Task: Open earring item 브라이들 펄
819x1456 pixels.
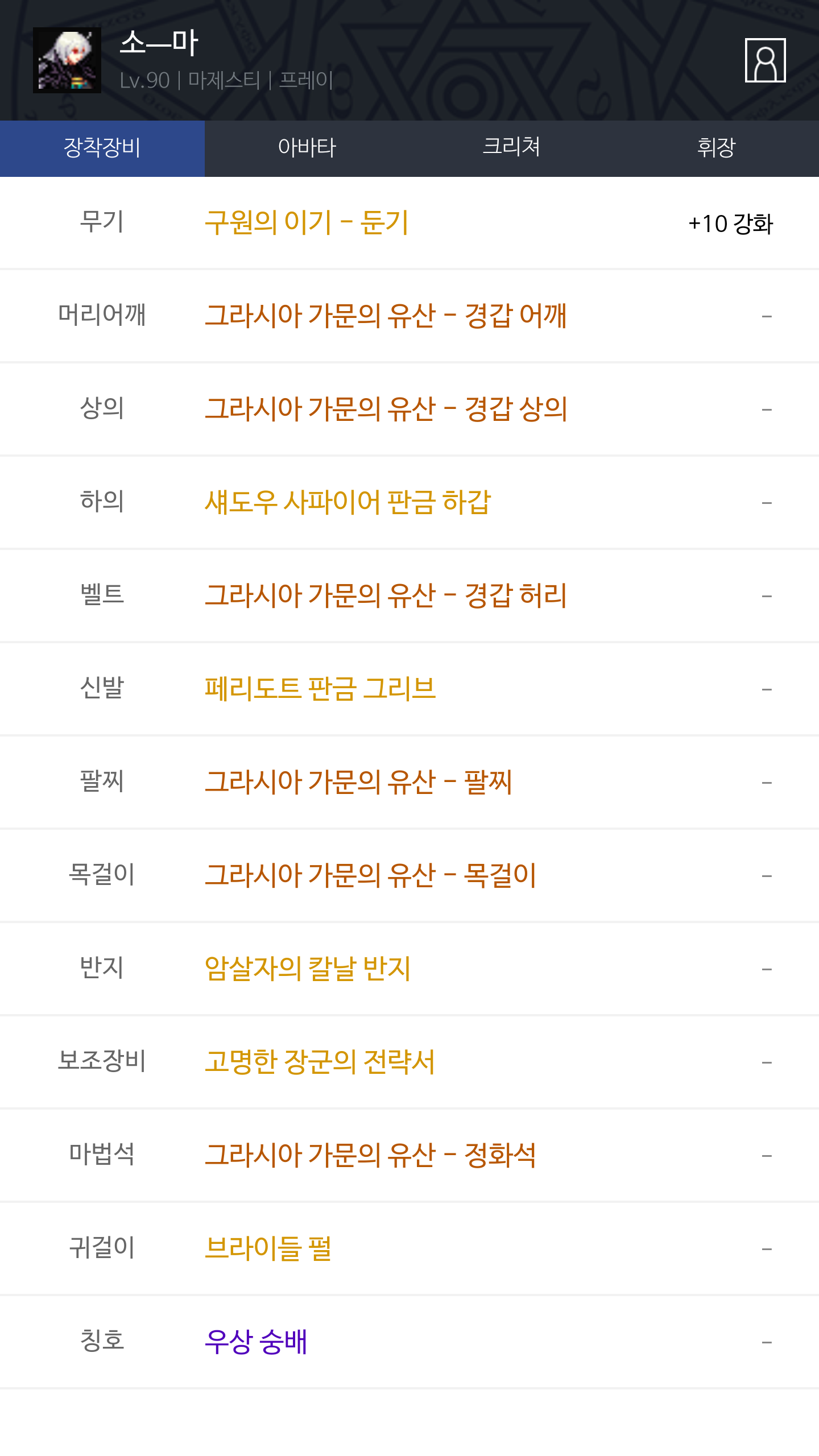Action: coord(268,1248)
